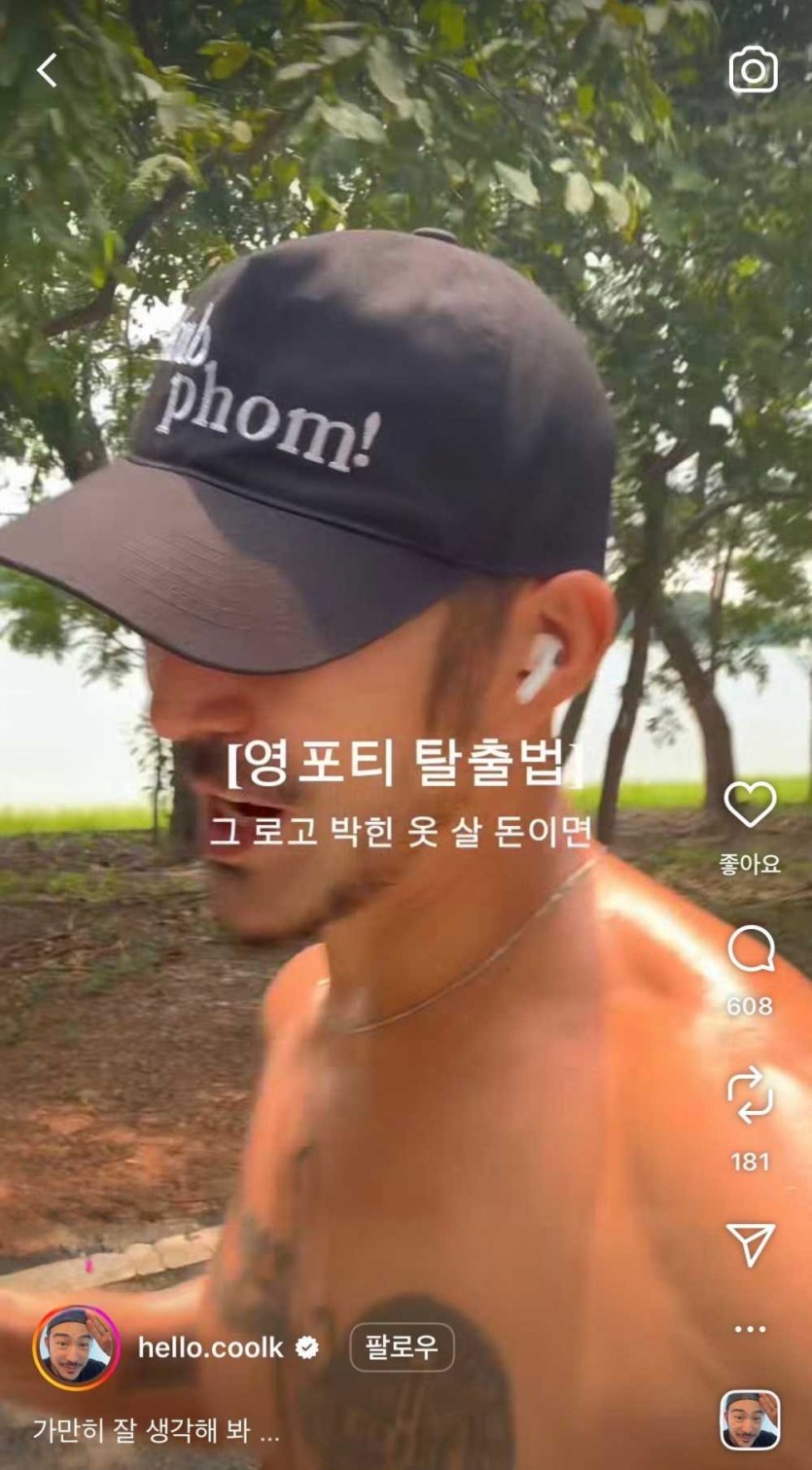The image size is (812, 1470).
Task: Open the audio thumbnail at bottom right
Action: 750,1420
